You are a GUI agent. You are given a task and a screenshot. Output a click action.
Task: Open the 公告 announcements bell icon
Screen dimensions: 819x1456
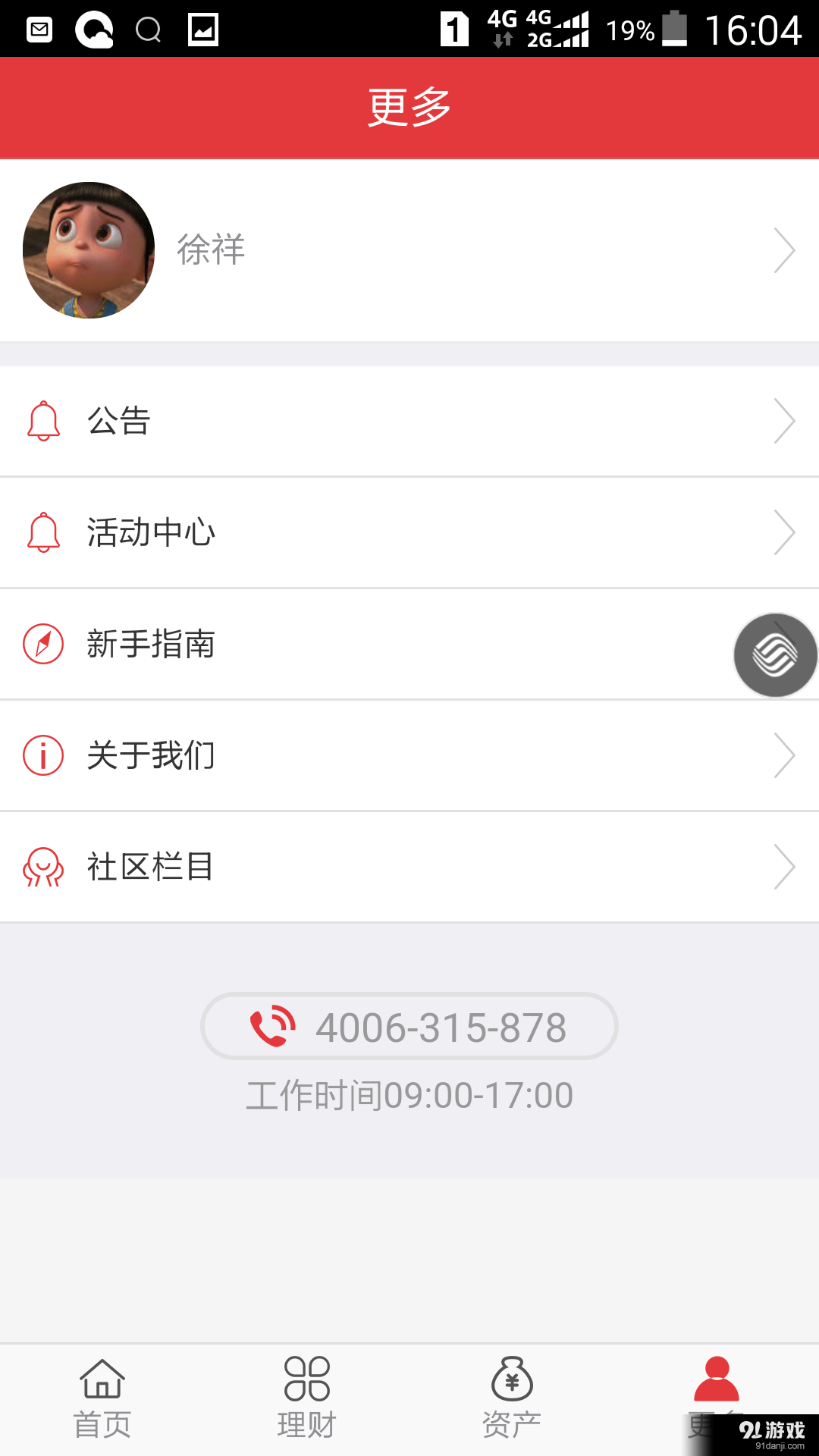coord(45,421)
